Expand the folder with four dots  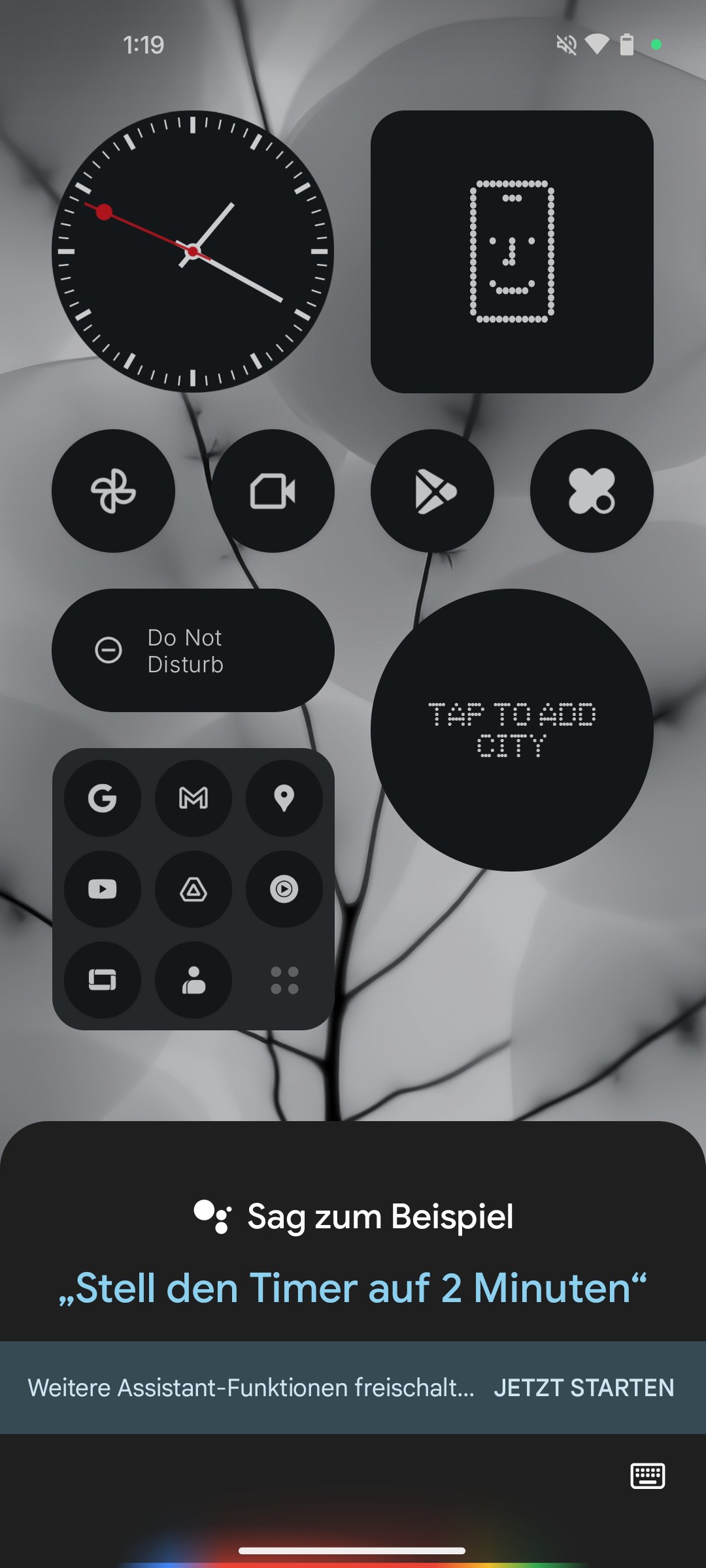pos(284,980)
